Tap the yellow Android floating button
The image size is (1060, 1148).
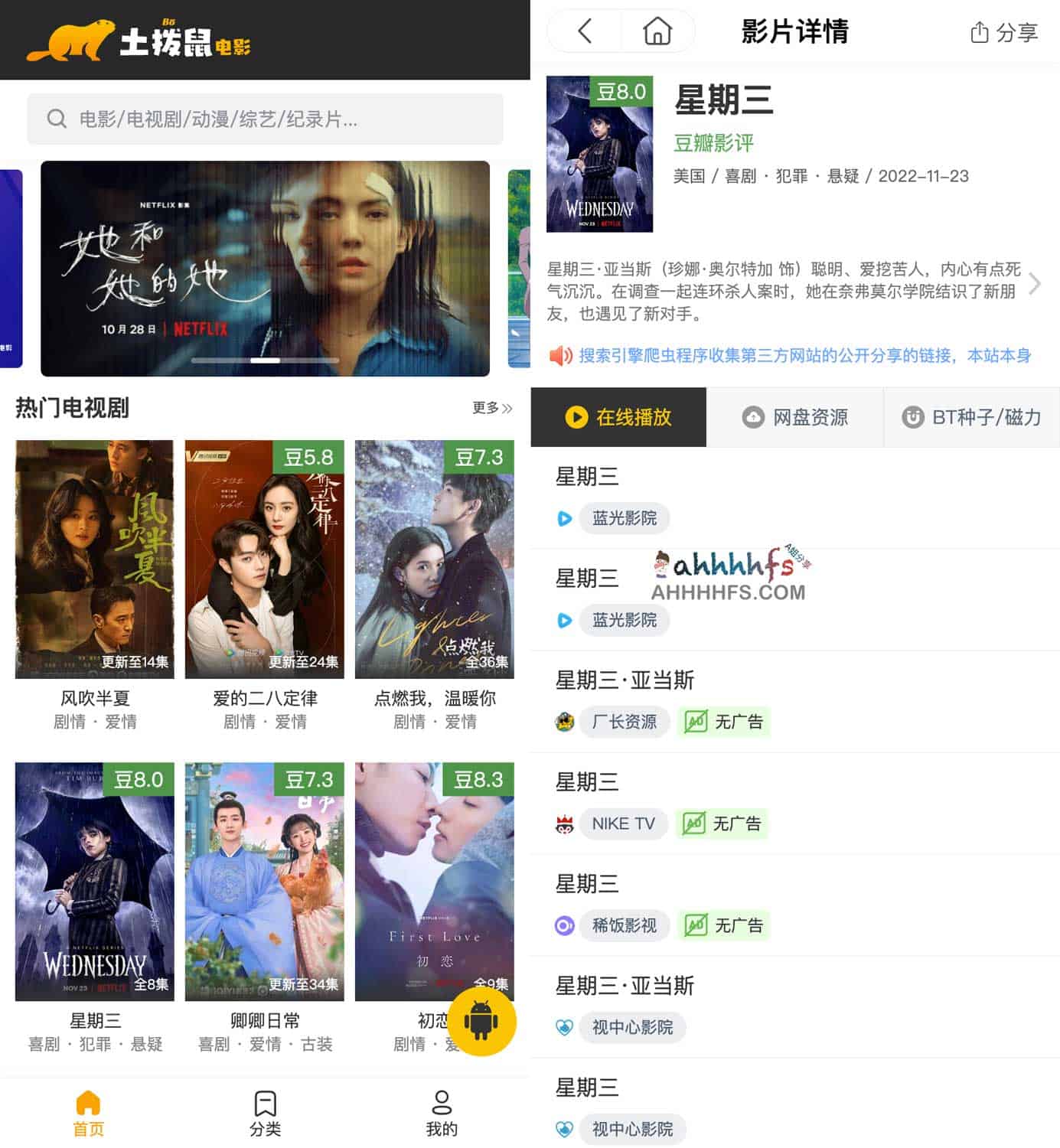coord(481,1022)
